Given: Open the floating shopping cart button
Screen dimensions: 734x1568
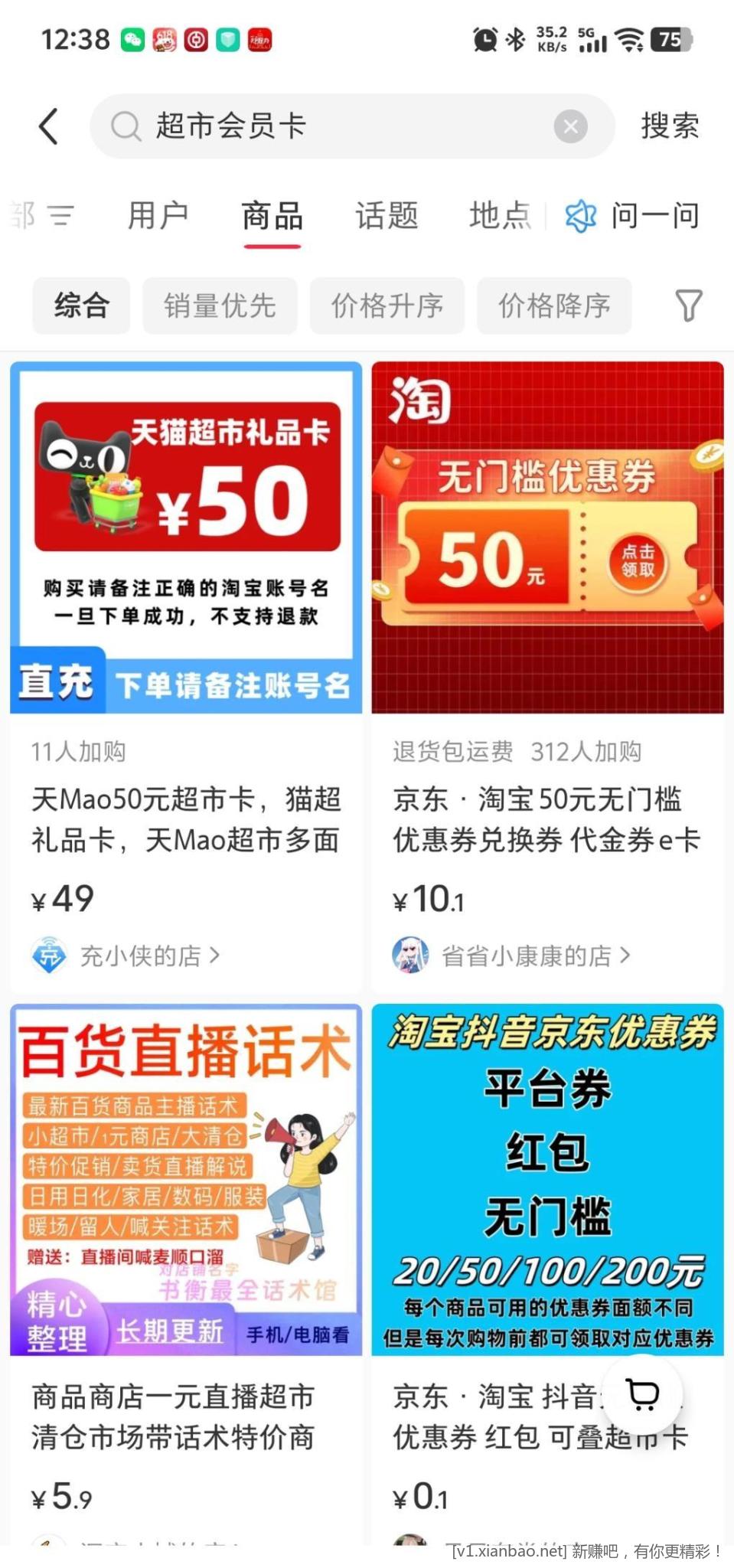Looking at the screenshot, I should 642,1394.
